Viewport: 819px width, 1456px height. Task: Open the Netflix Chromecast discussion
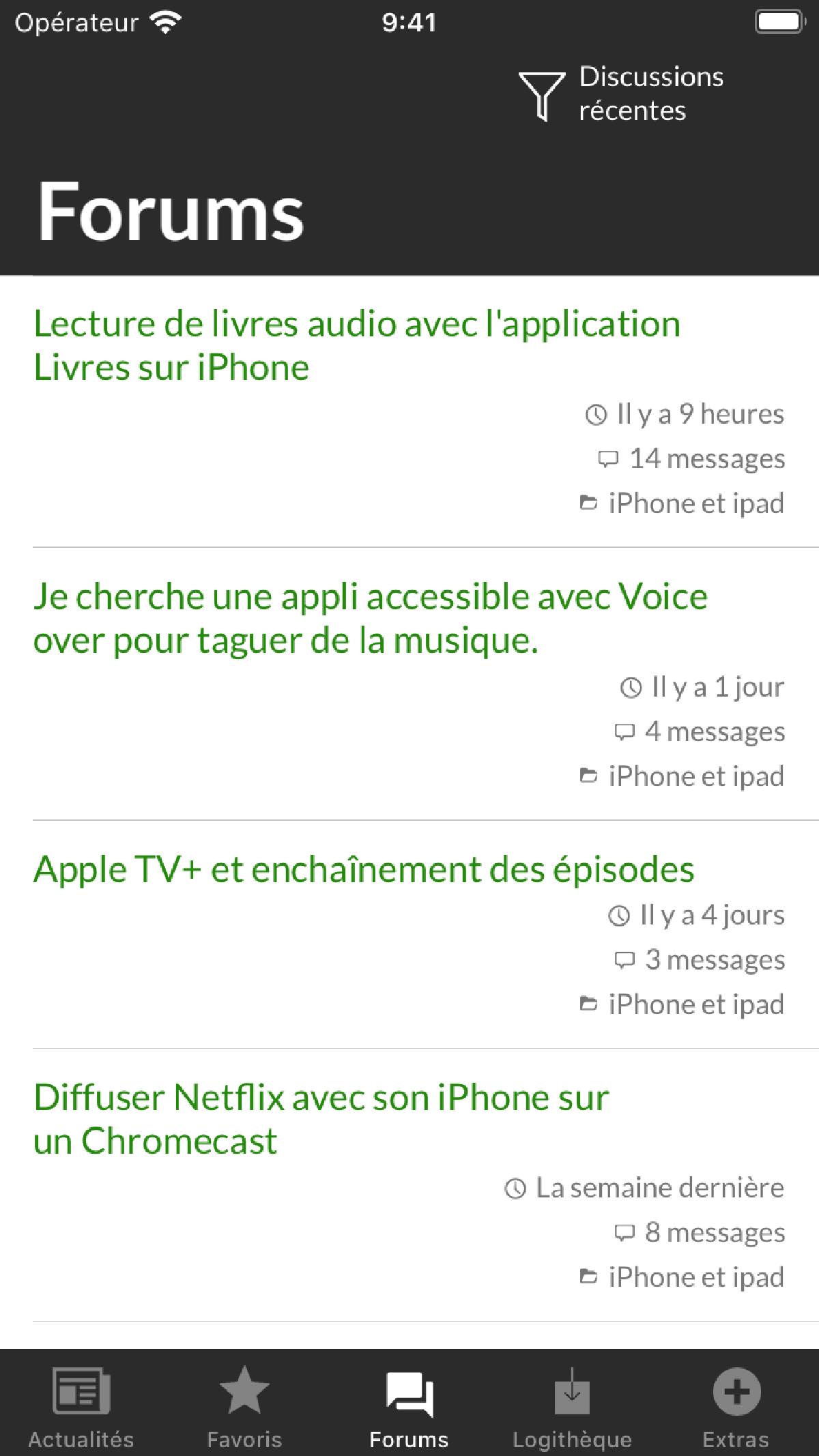pos(321,1119)
